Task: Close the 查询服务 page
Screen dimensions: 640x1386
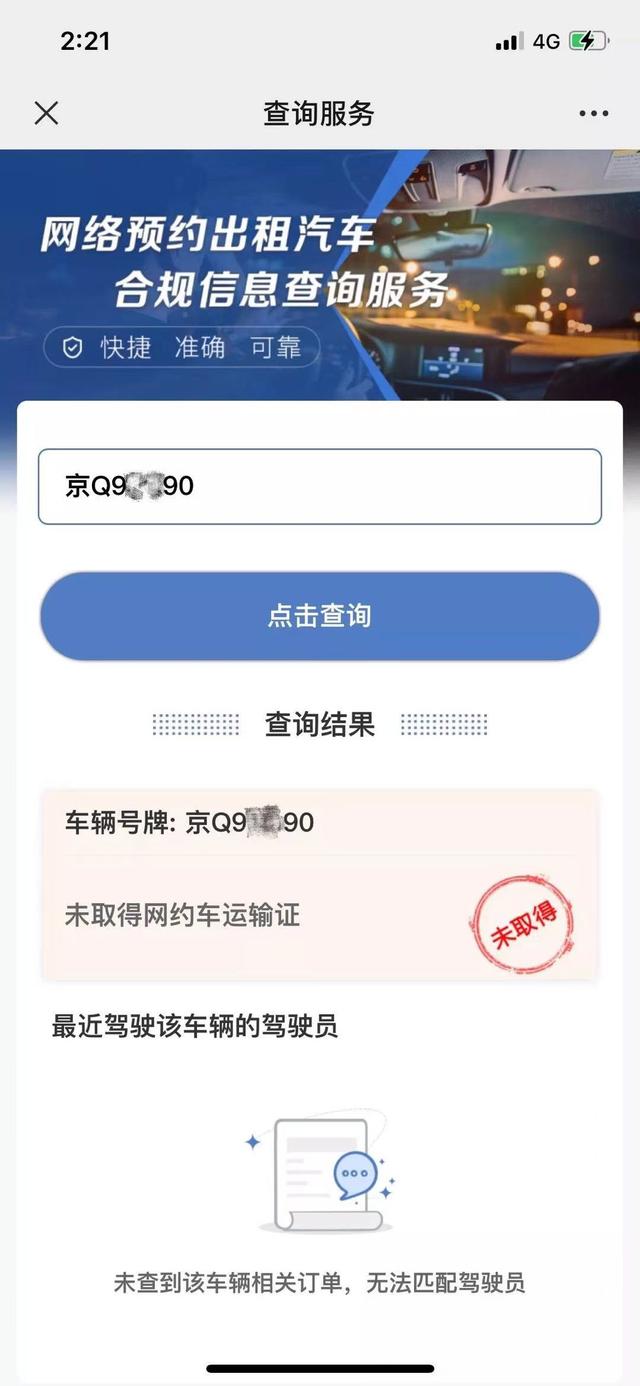Action: point(46,113)
